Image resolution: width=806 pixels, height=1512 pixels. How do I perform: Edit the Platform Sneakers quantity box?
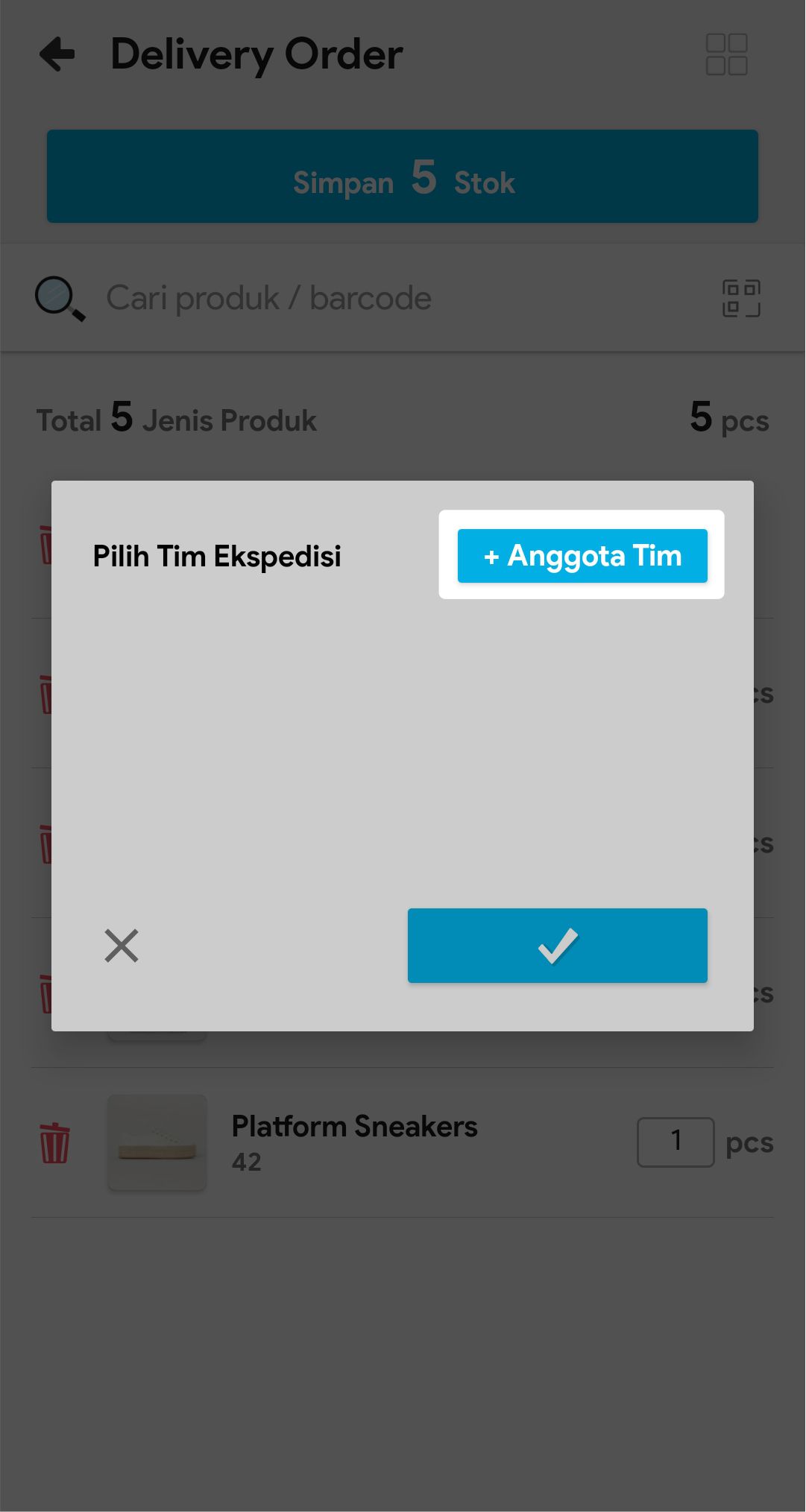[676, 1141]
